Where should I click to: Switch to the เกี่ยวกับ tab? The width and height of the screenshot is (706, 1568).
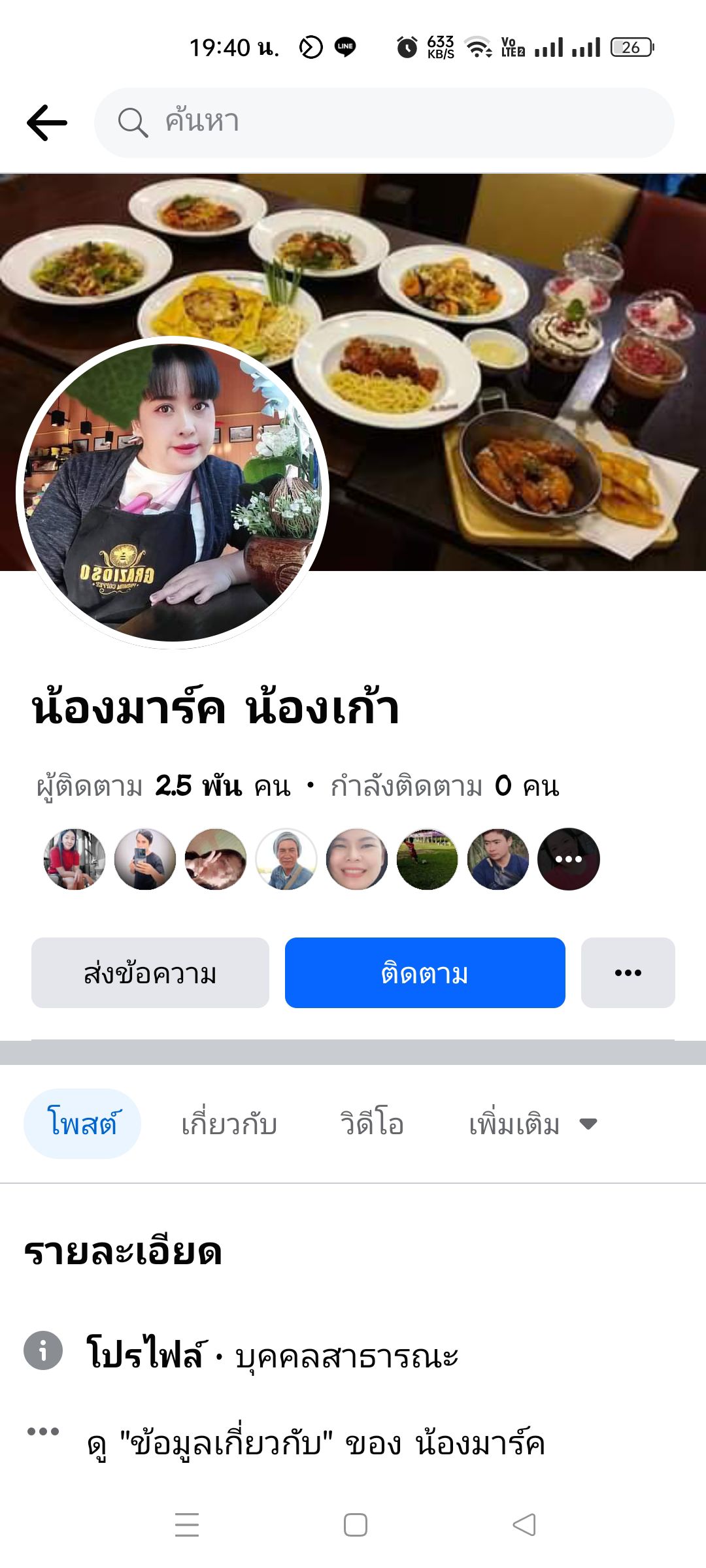tap(229, 1124)
